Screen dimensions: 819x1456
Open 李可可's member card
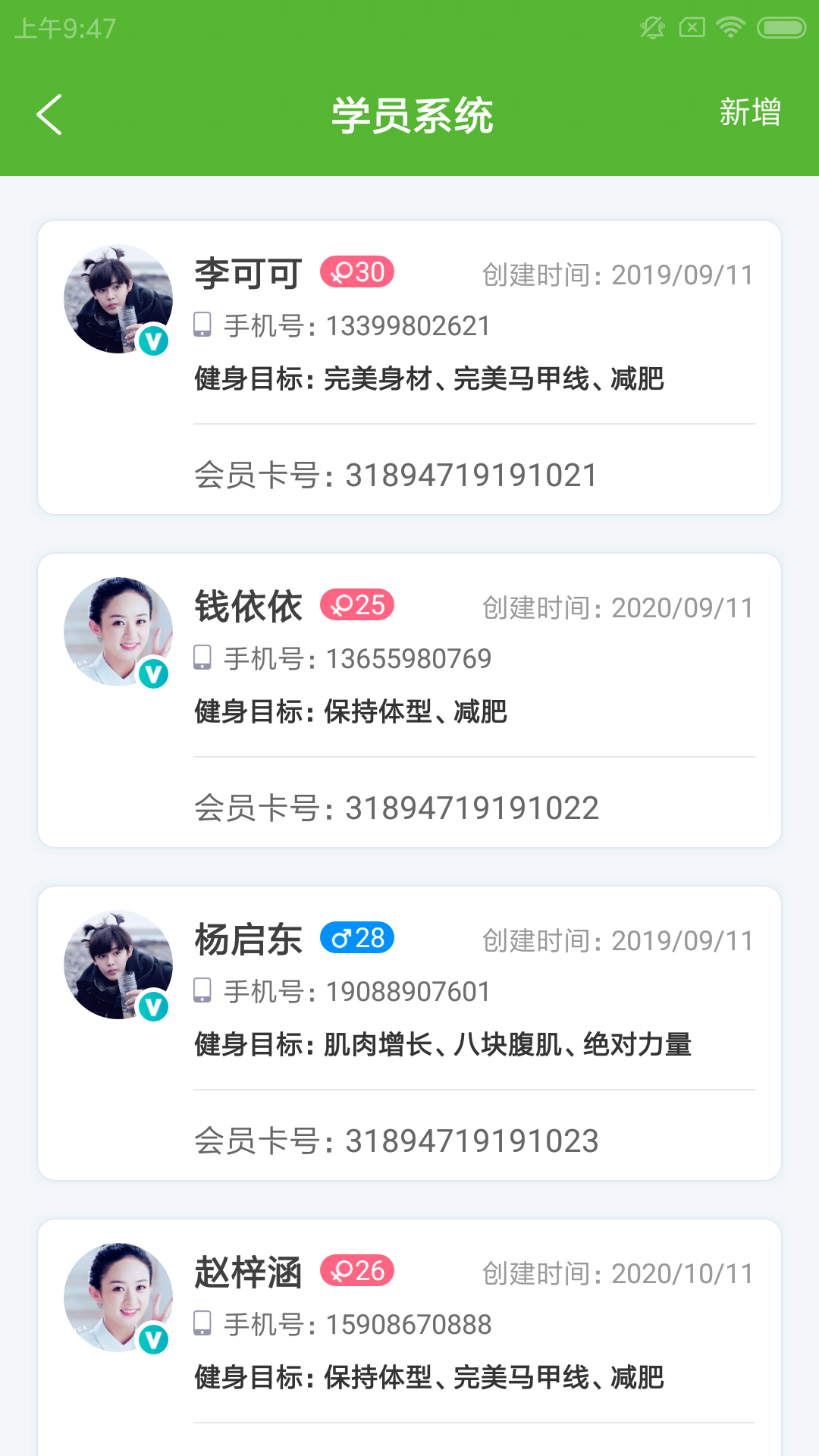[409, 368]
